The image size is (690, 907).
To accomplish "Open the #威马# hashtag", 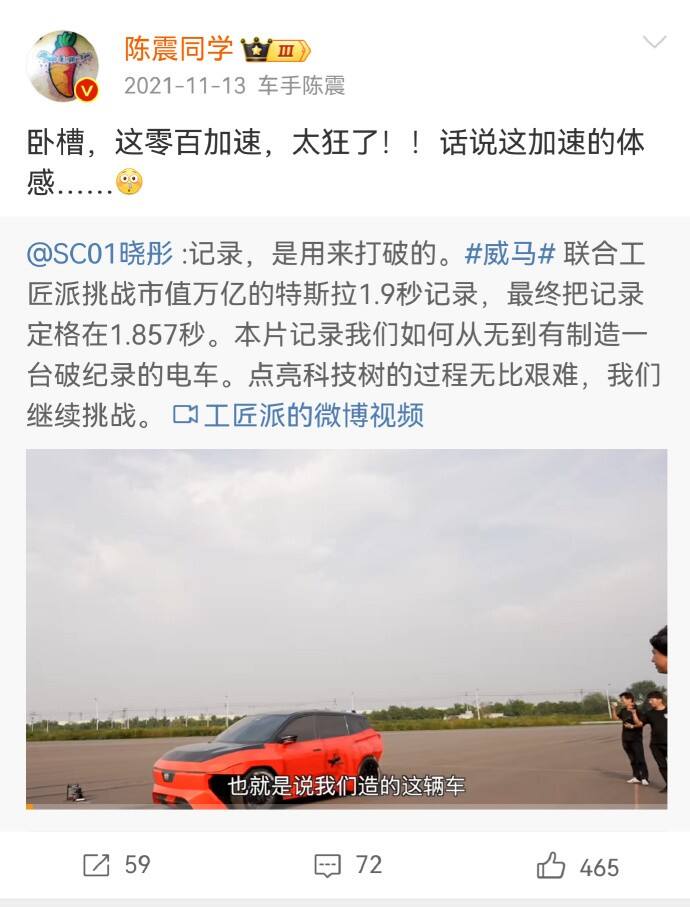I will 510,253.
